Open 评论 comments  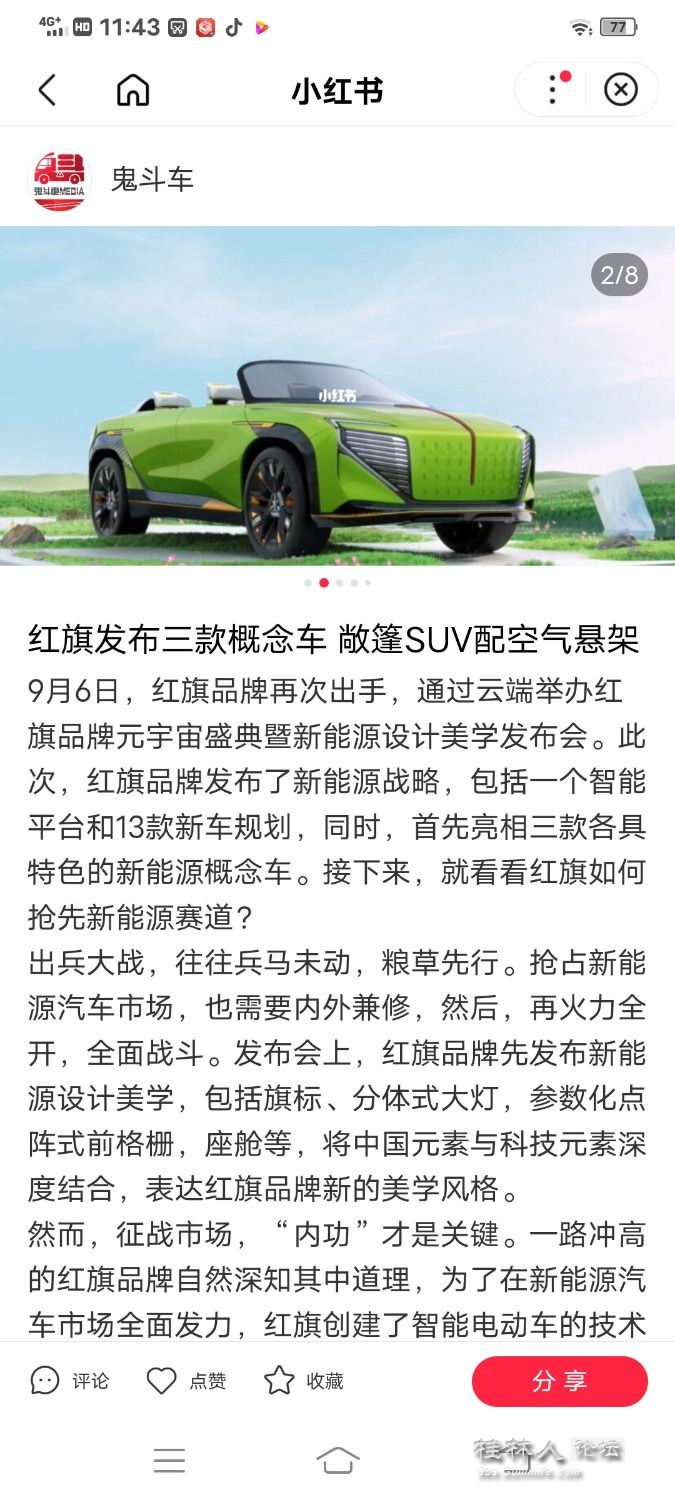click(70, 1381)
